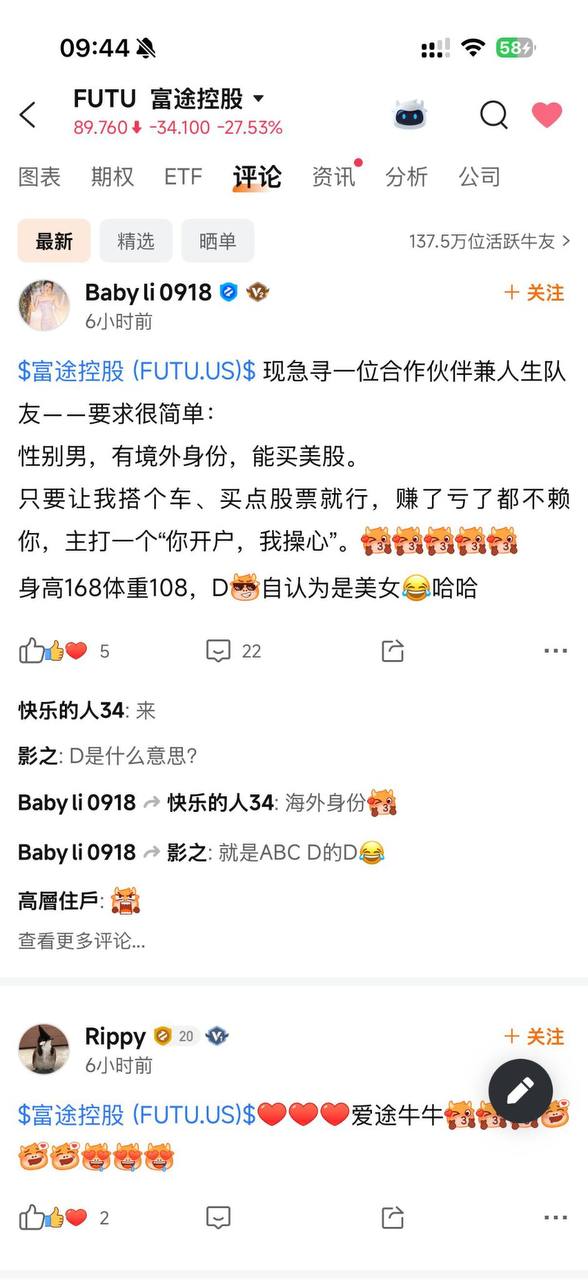
Task: Follow Baby li 0918
Action: (x=534, y=292)
